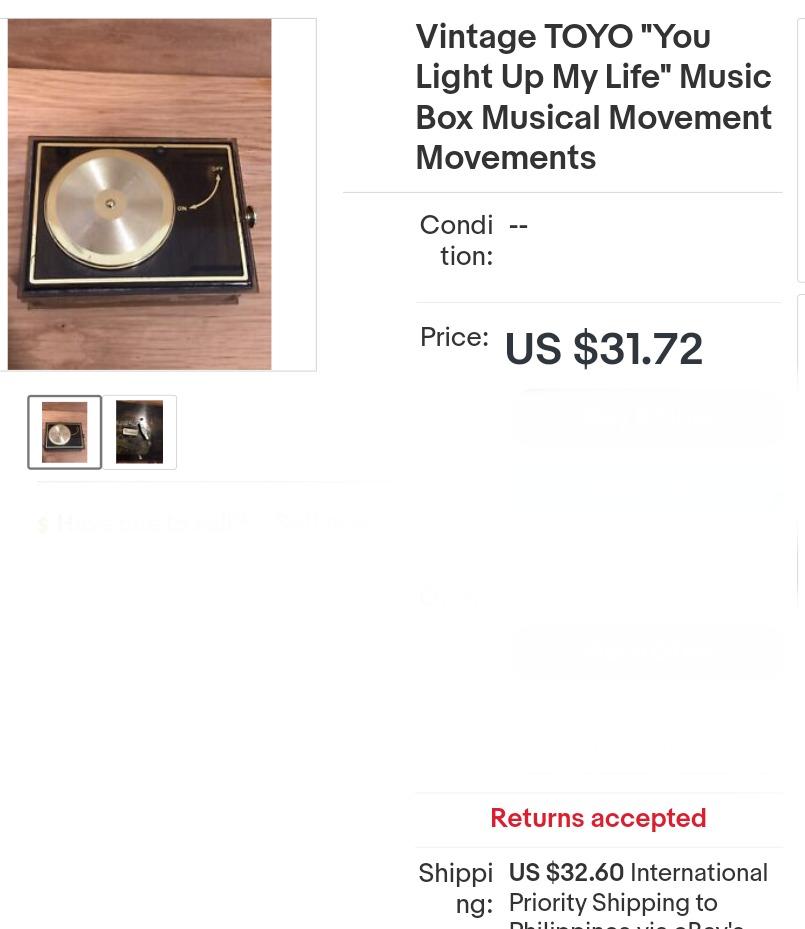This screenshot has width=805, height=929.
Task: Click the Buy It Now button
Action: (x=647, y=417)
